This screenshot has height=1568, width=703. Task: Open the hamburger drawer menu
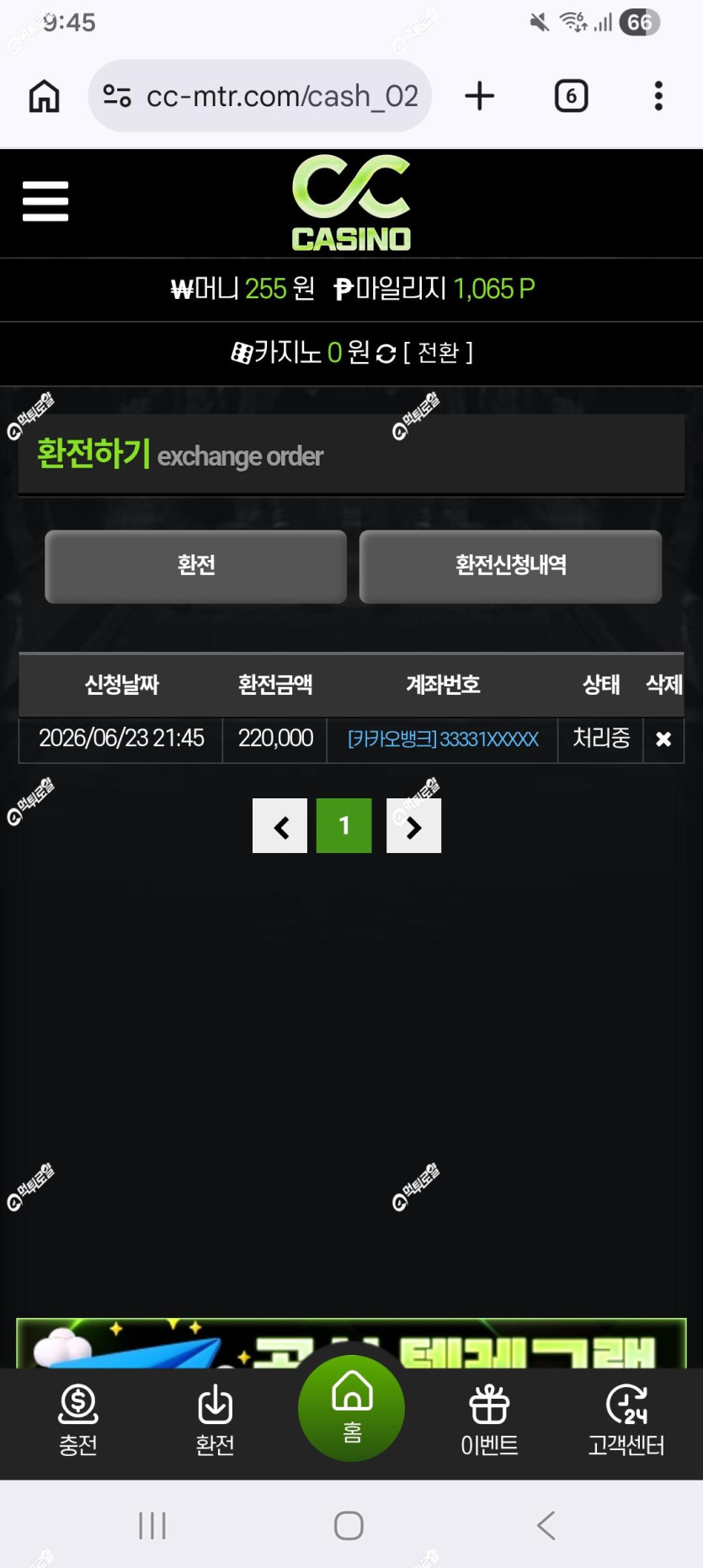pyautogui.click(x=45, y=201)
